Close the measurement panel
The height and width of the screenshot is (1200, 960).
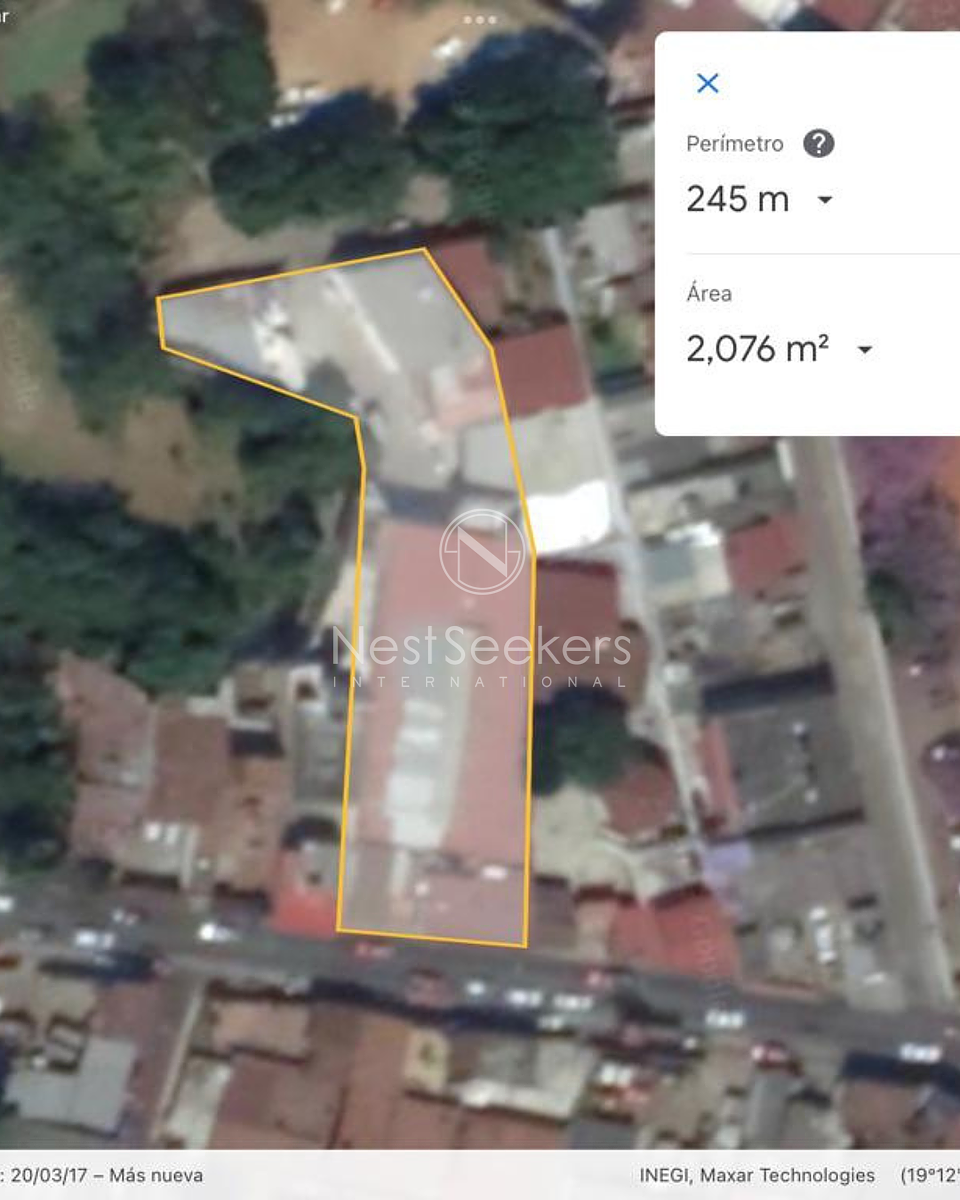[x=707, y=83]
